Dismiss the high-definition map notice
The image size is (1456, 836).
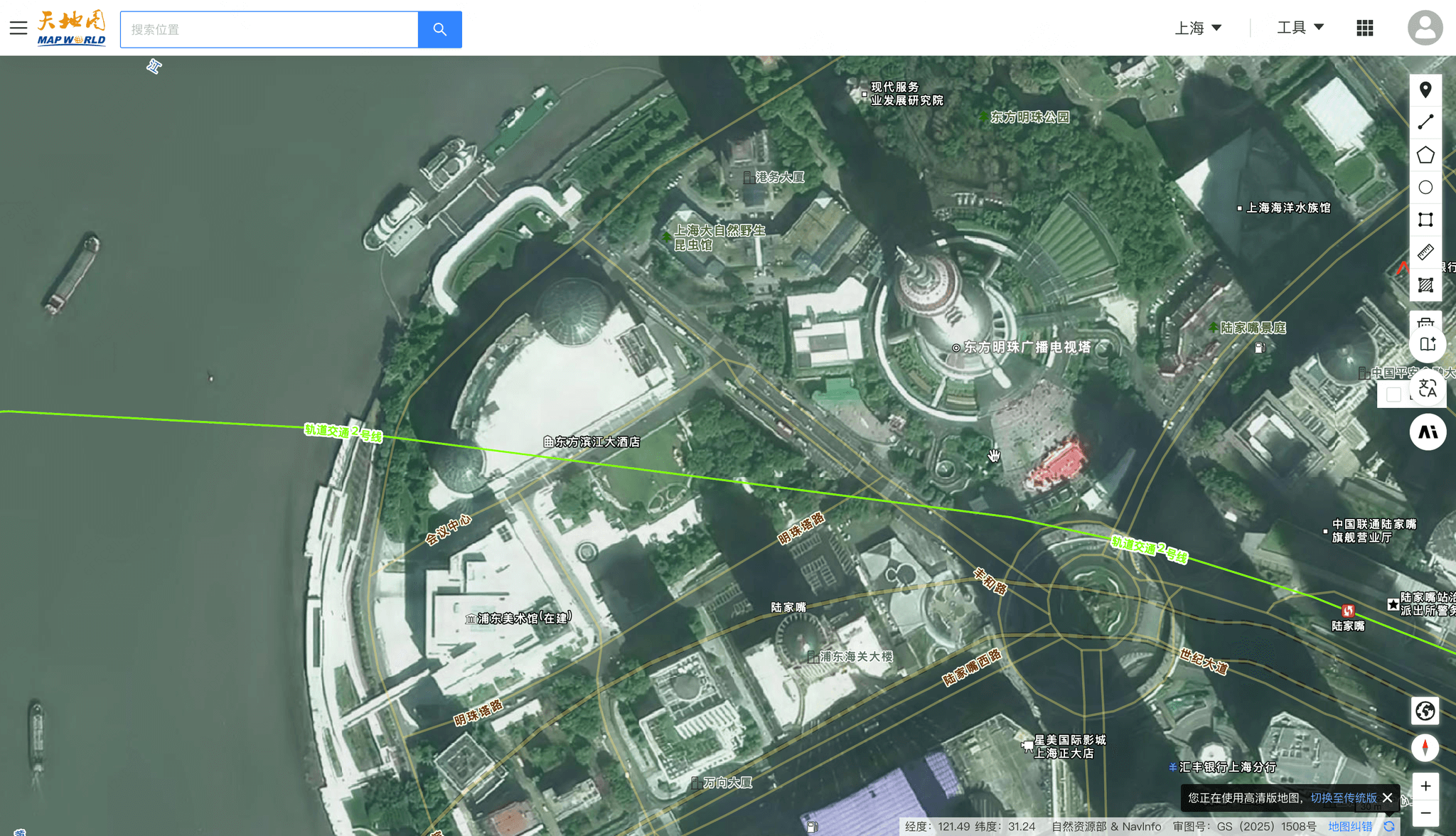pyautogui.click(x=1387, y=798)
